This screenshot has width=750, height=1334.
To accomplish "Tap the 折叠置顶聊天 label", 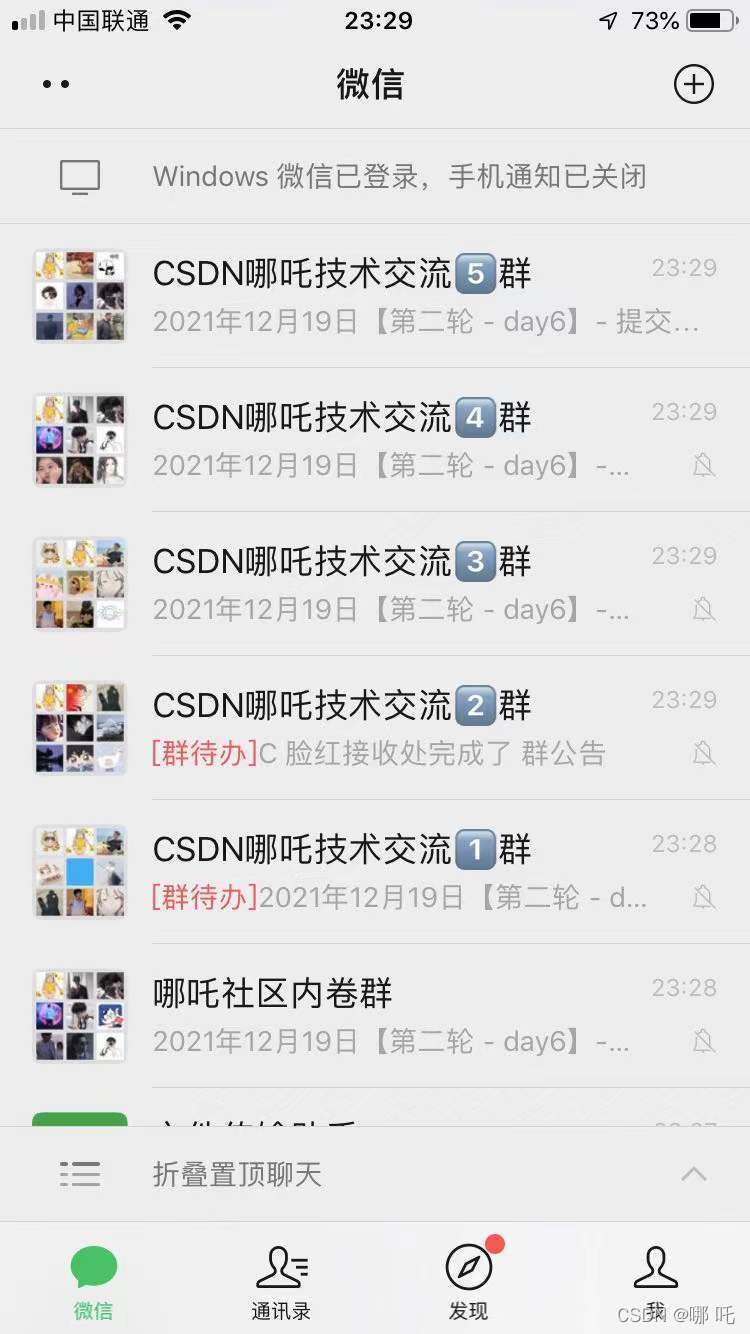I will pyautogui.click(x=237, y=1174).
